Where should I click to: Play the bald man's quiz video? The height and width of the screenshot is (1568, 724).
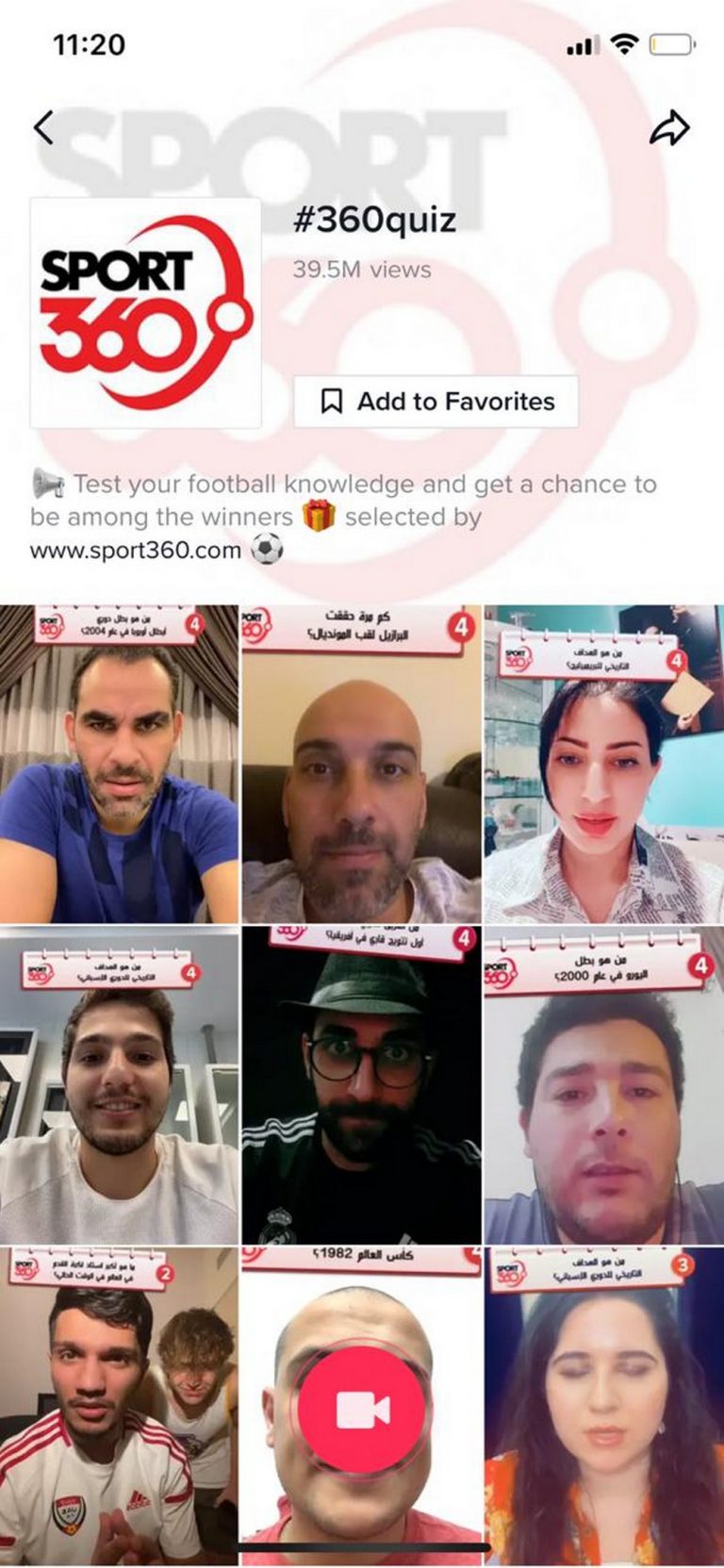(362, 766)
